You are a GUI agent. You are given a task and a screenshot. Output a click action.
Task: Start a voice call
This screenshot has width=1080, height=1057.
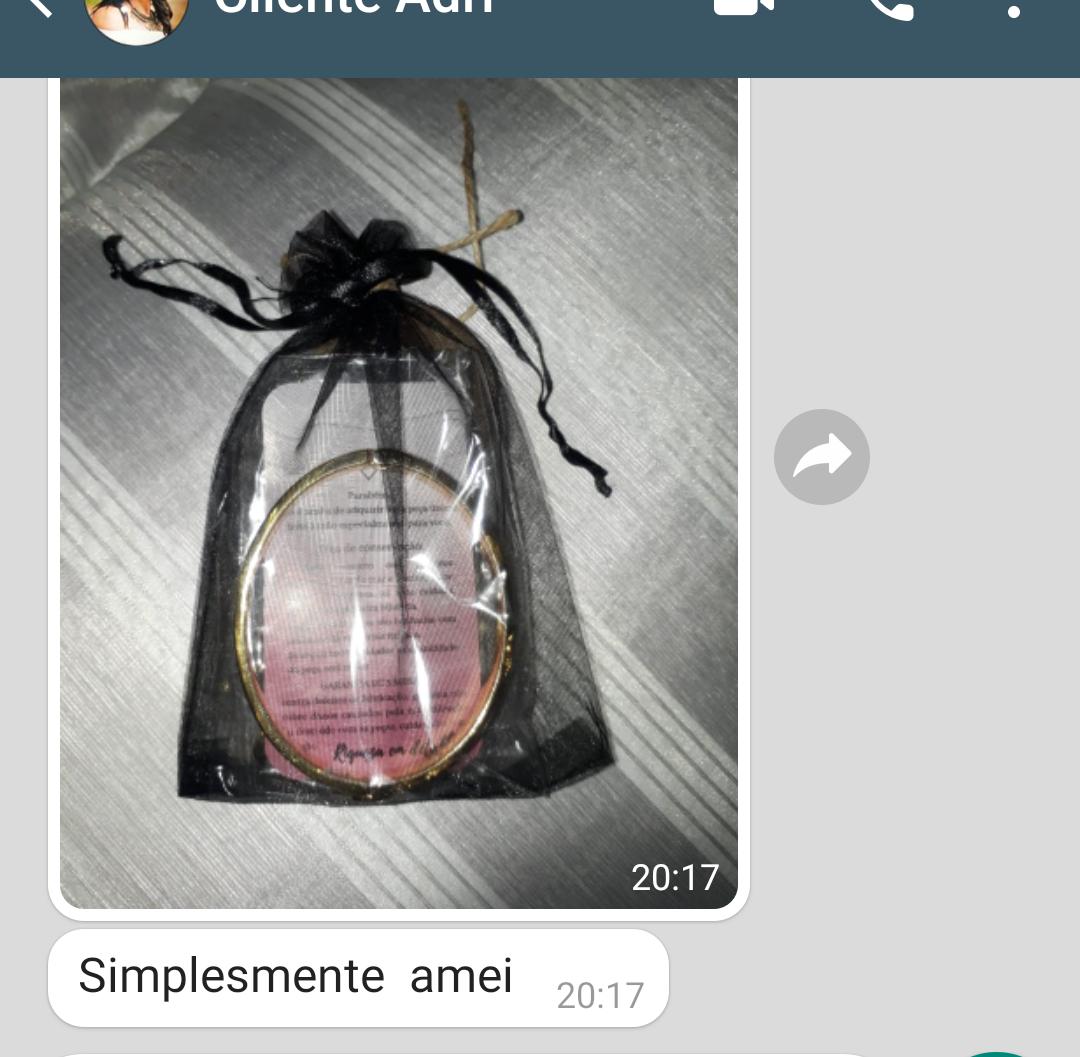889,8
